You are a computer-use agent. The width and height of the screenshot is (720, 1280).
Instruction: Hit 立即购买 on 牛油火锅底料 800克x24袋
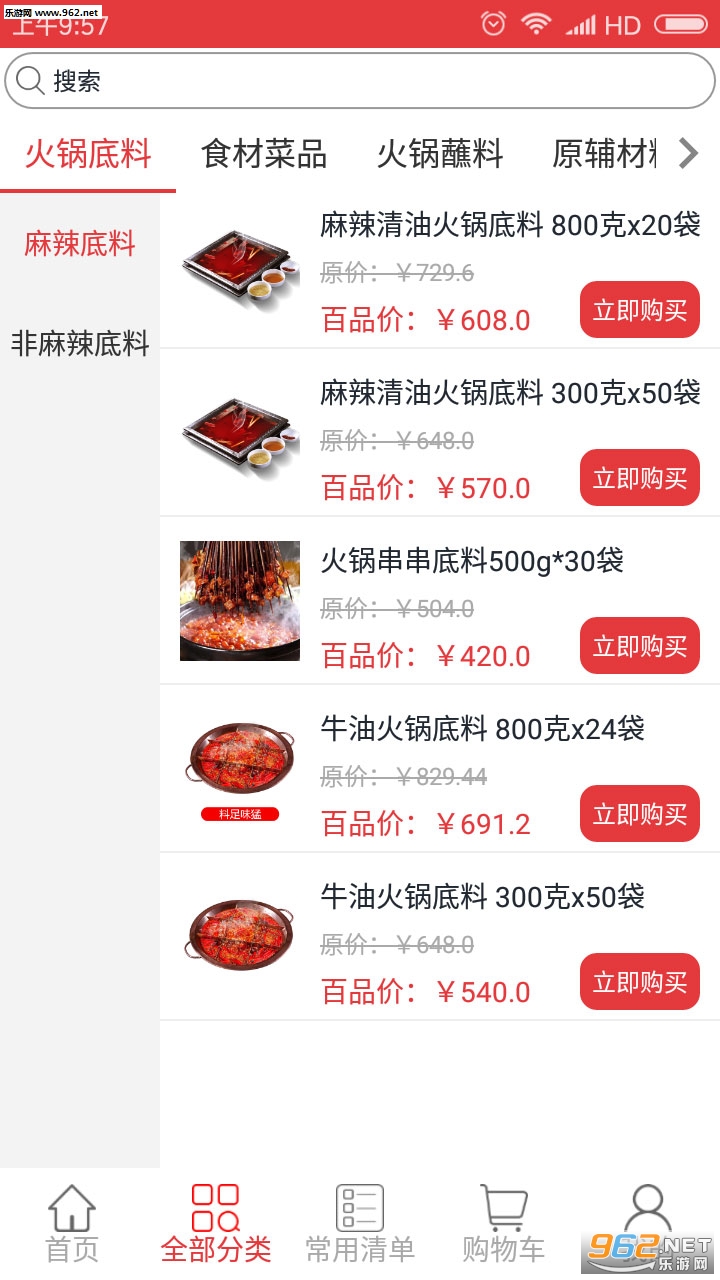point(640,814)
